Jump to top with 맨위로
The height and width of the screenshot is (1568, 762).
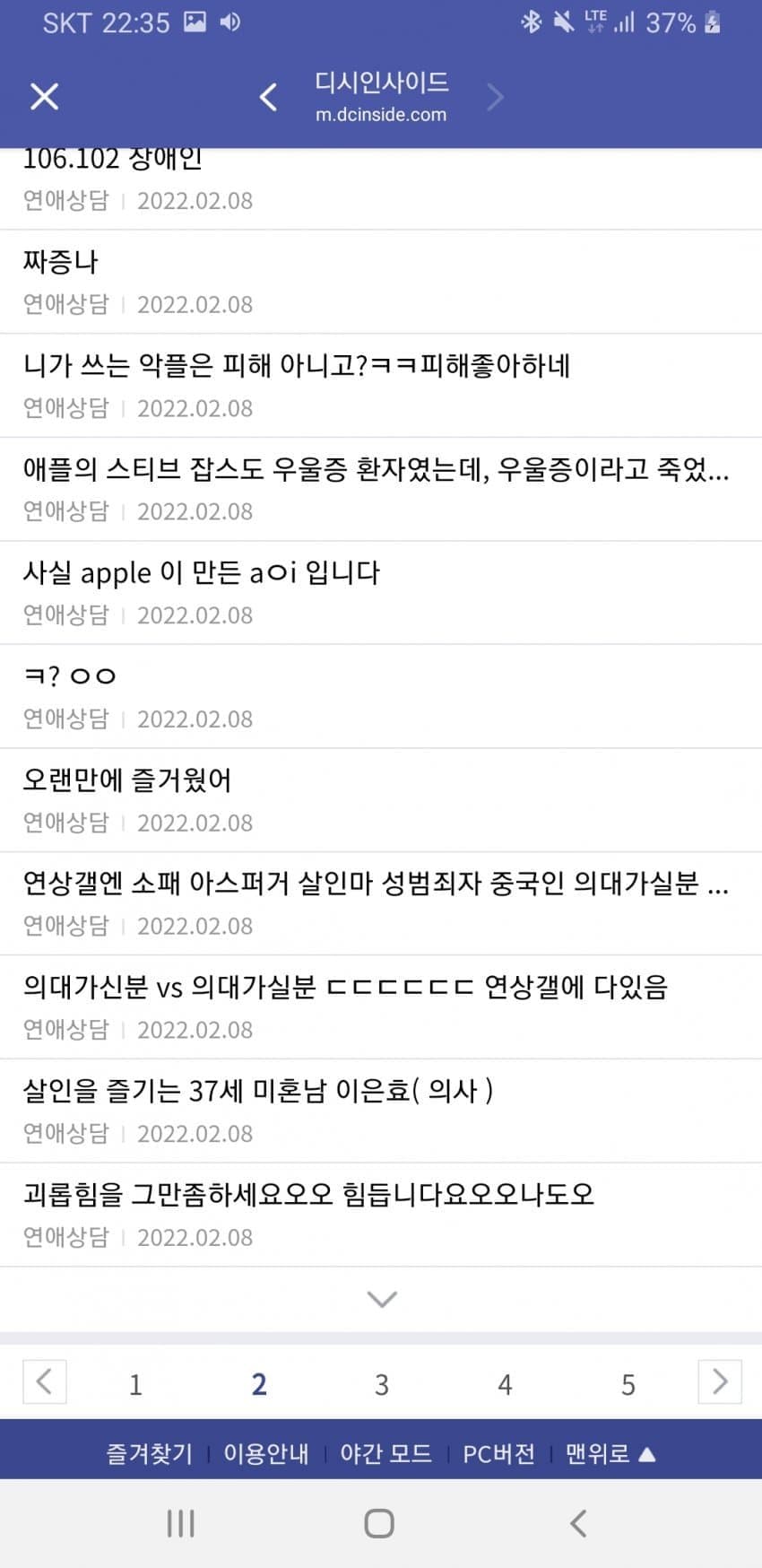coord(610,1453)
